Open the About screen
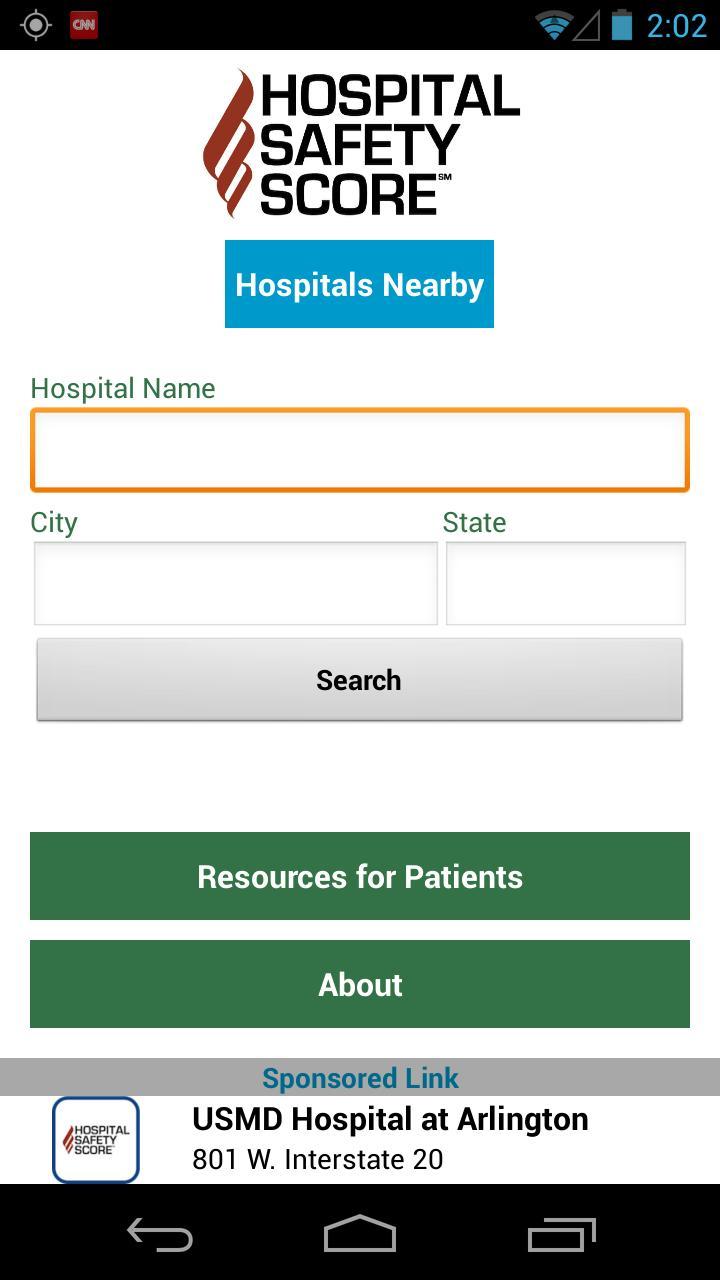This screenshot has width=720, height=1280. click(360, 984)
